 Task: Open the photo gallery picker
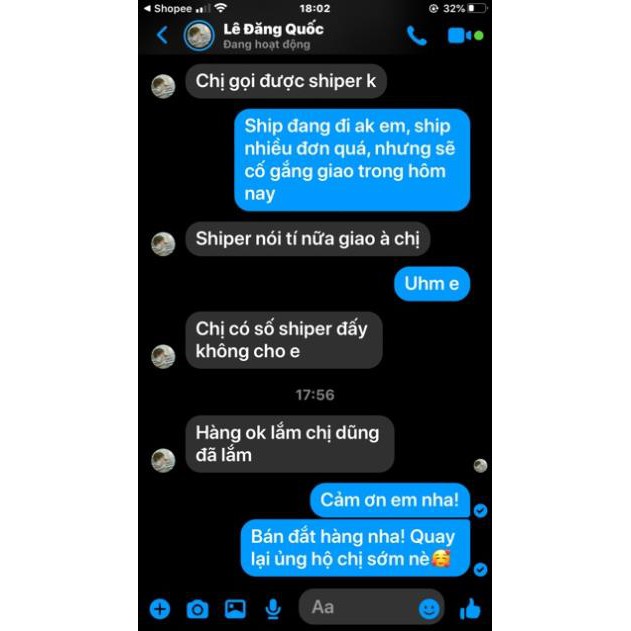coord(235,608)
